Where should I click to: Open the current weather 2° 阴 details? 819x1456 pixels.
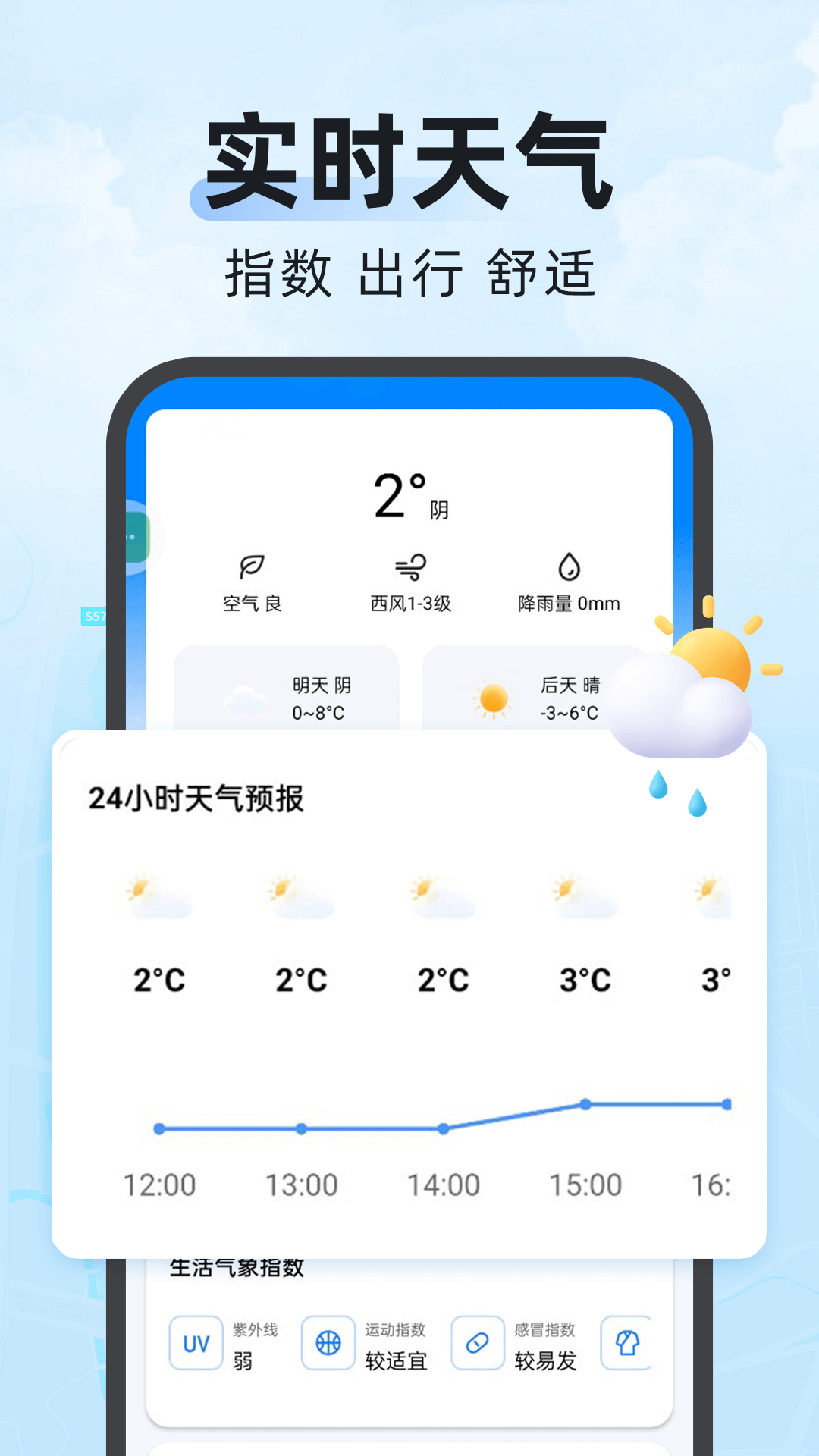[409, 497]
